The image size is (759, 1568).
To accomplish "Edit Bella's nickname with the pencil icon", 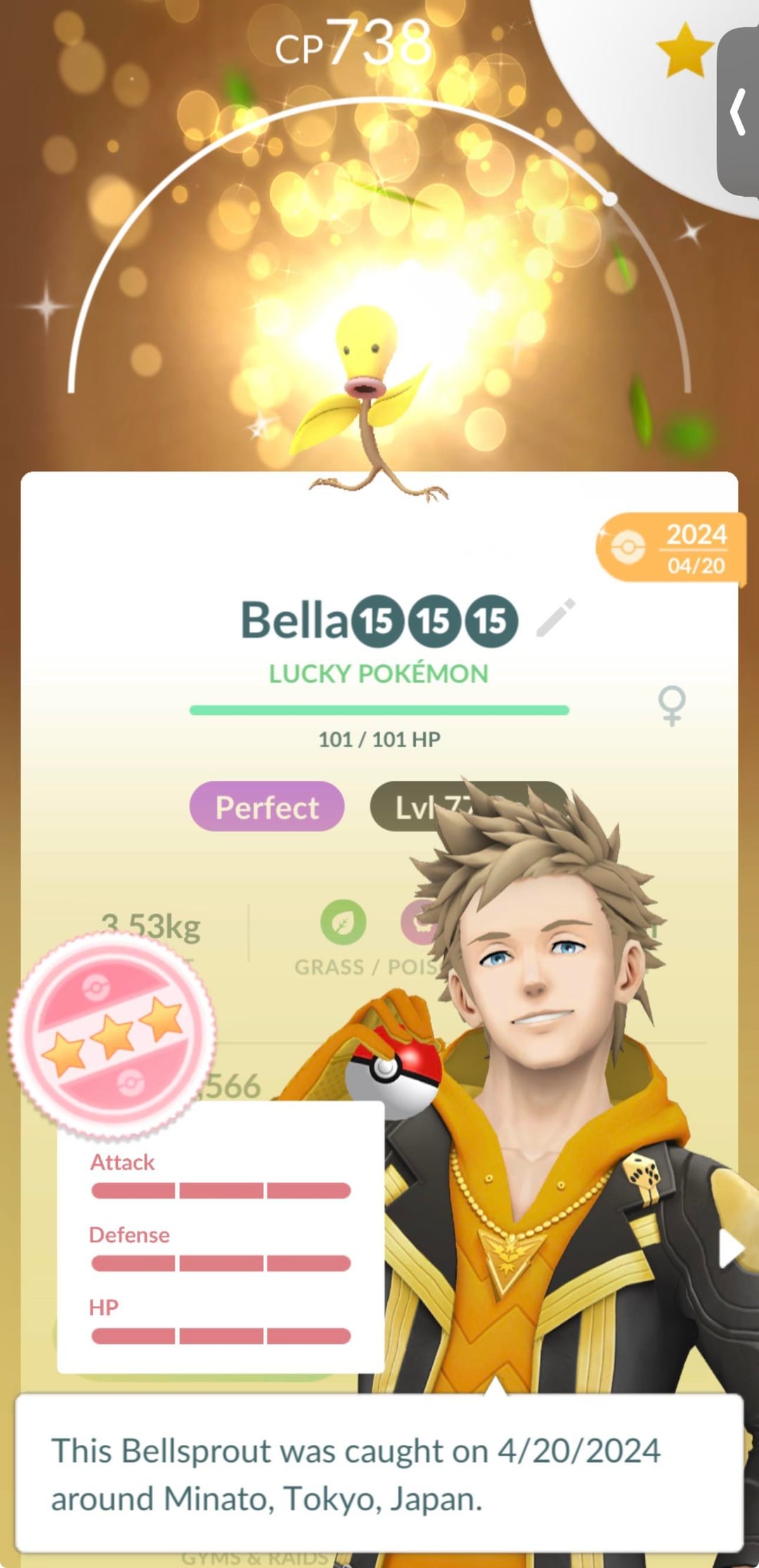I will pos(555,618).
